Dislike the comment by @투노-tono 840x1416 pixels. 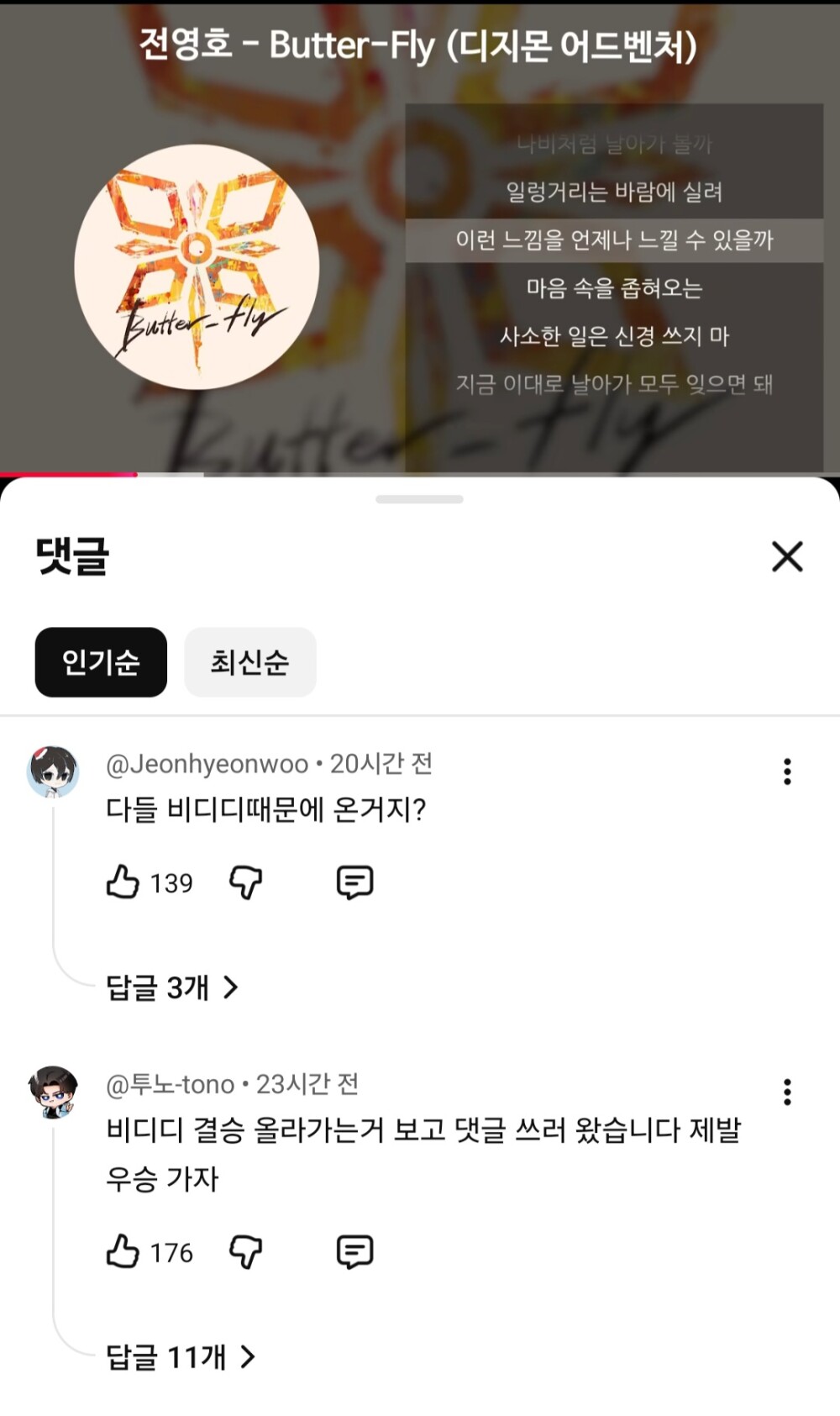[x=246, y=1251]
